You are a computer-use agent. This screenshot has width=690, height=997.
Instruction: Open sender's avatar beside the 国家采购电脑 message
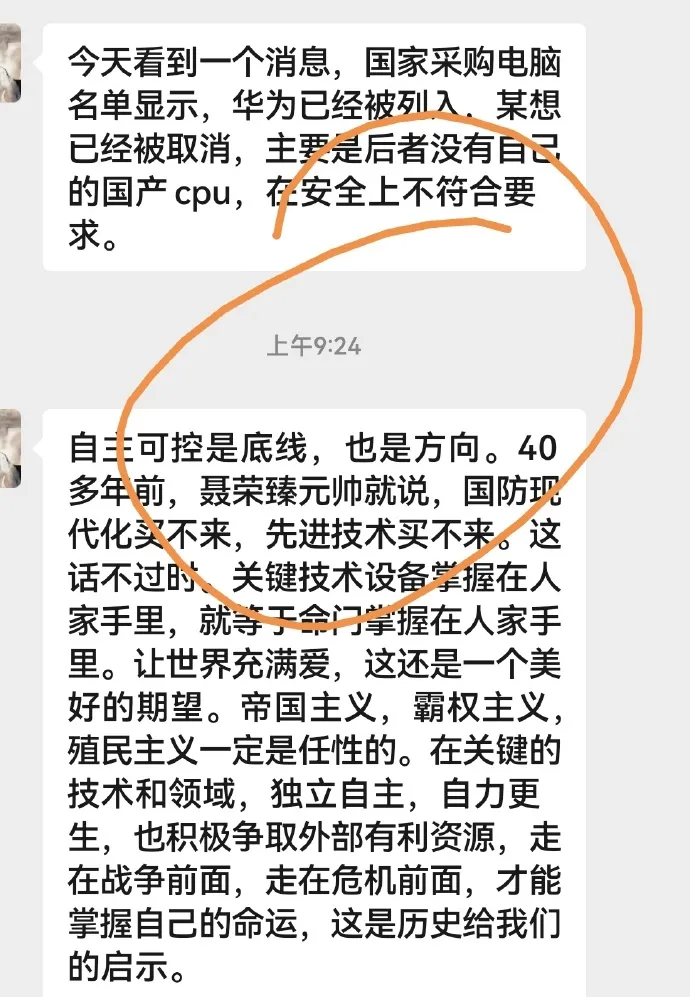pyautogui.click(x=9, y=64)
